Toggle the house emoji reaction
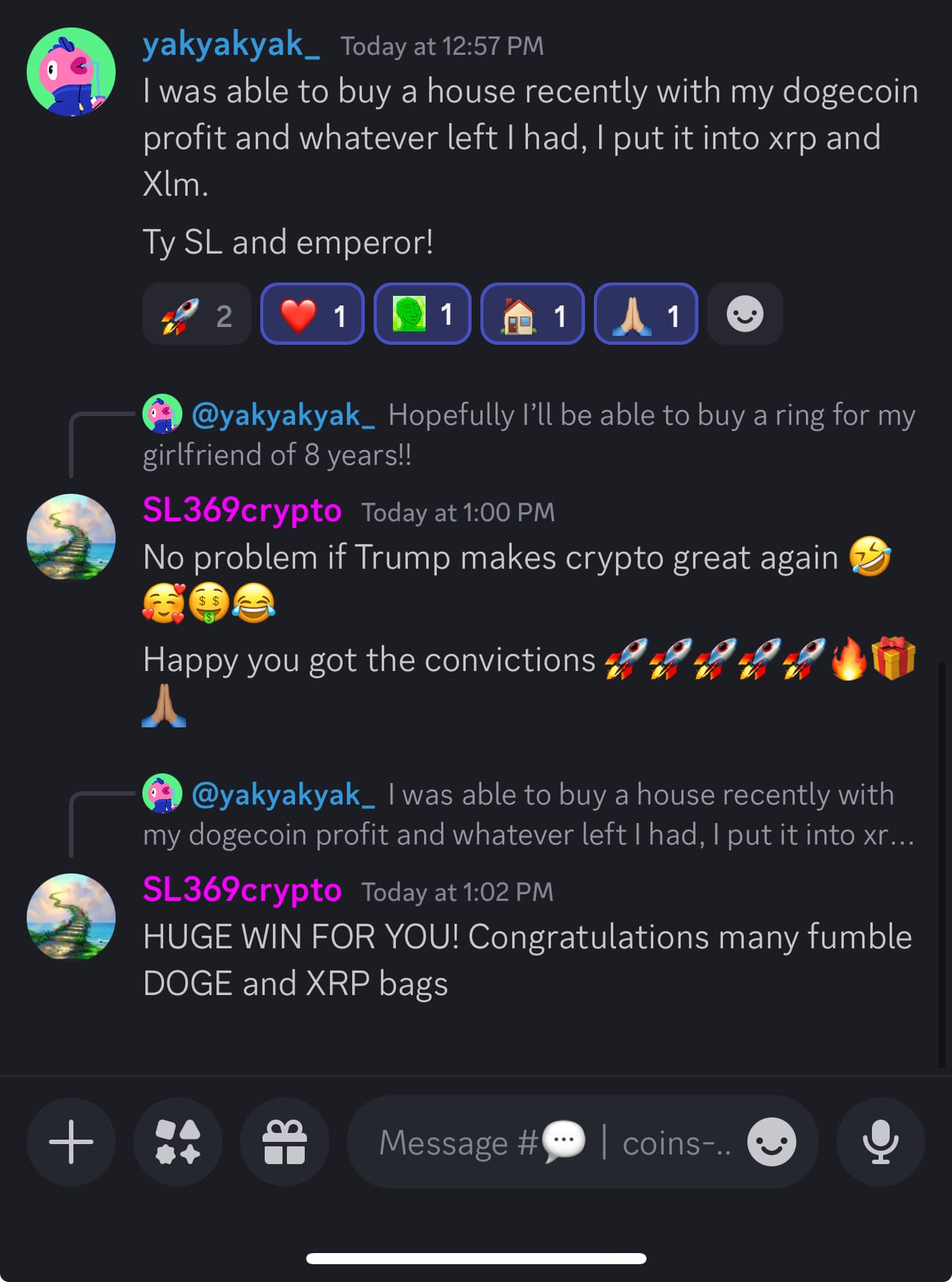Viewport: 952px width, 1282px height. [532, 314]
